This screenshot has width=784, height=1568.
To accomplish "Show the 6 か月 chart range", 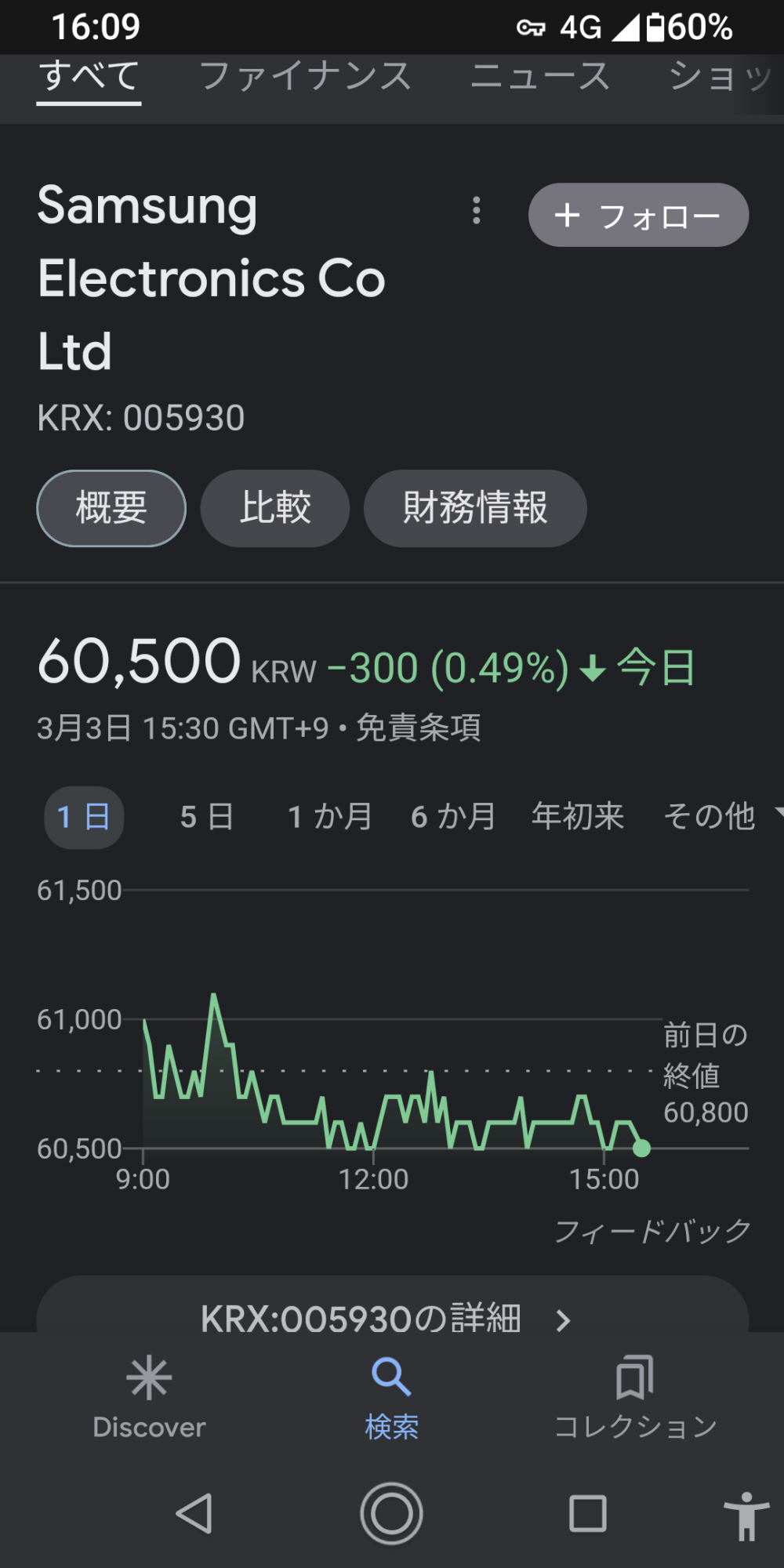I will coord(453,817).
